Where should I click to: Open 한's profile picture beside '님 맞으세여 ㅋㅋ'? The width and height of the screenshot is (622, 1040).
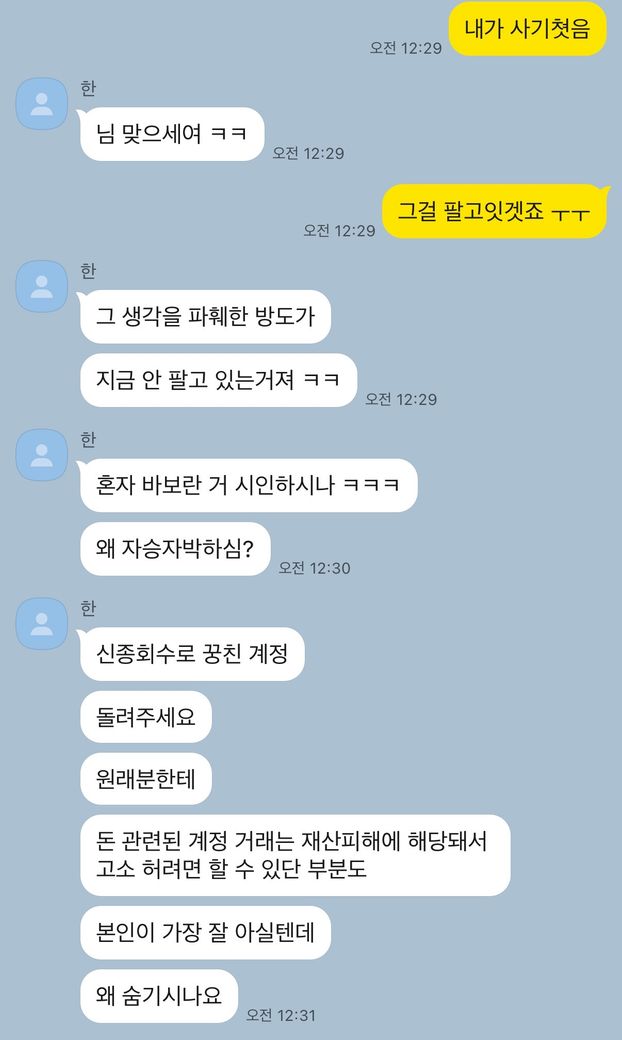pos(41,103)
